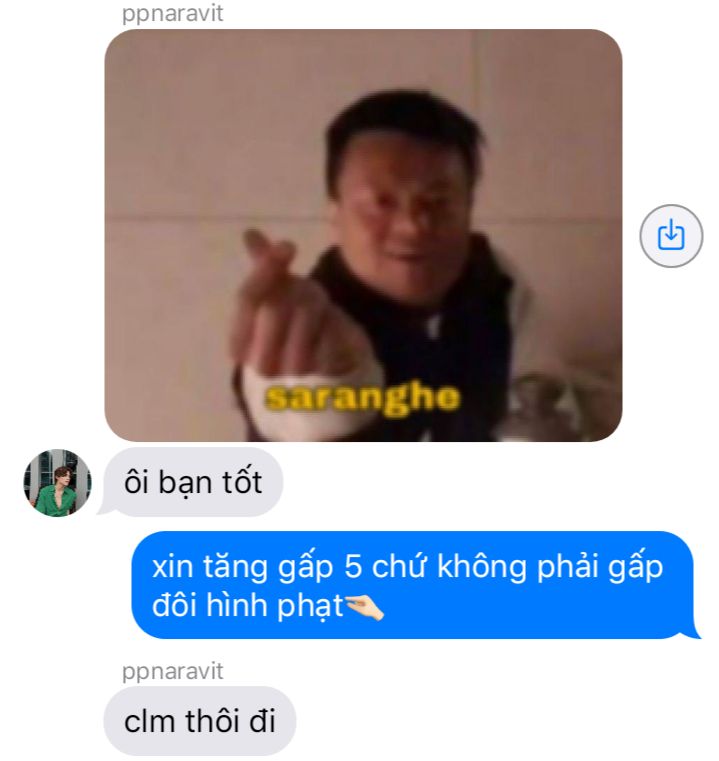Open ppnaravit's profile avatar
Image resolution: width=719 pixels, height=761 pixels.
coord(58,484)
